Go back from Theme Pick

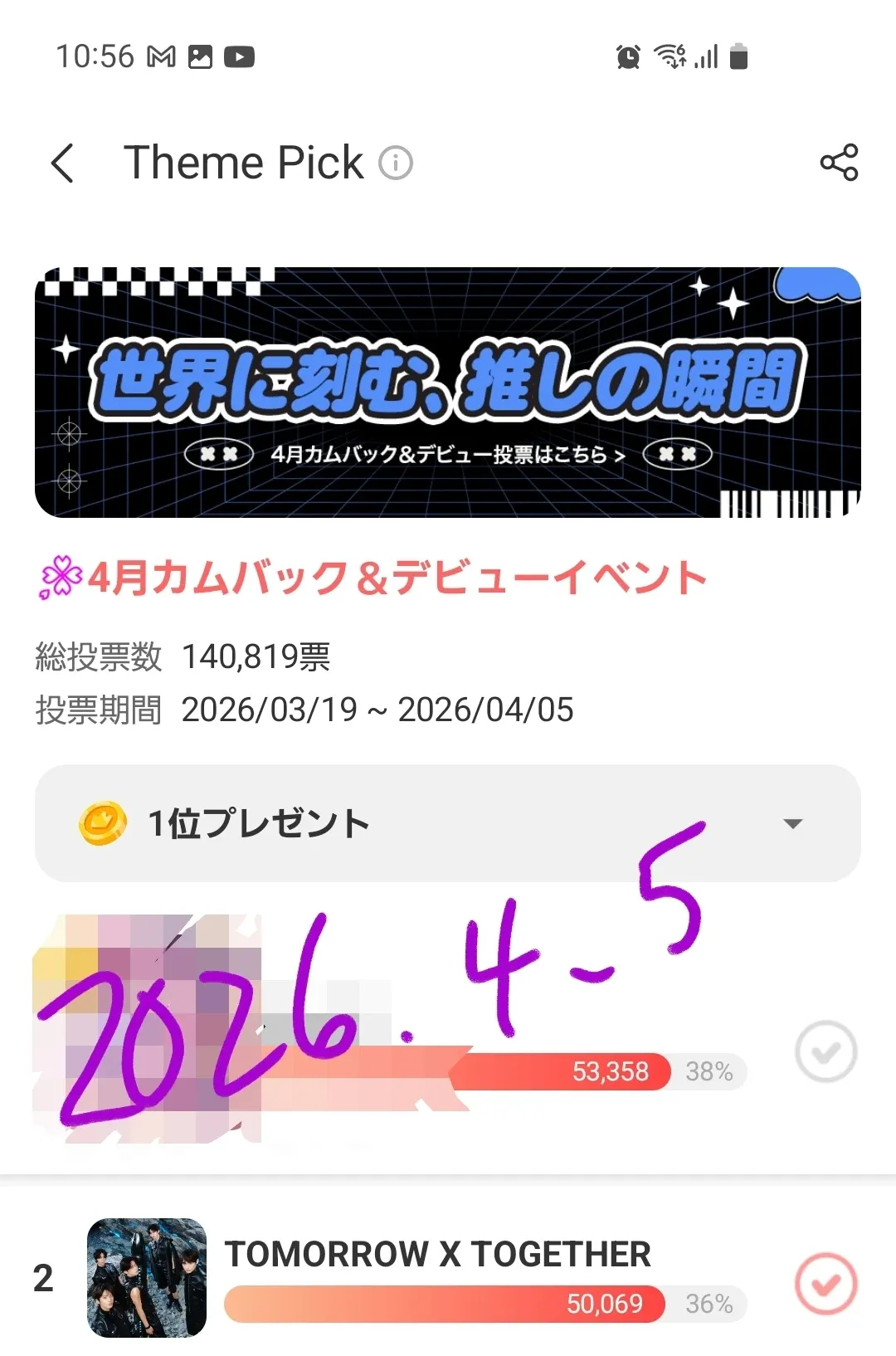[x=63, y=163]
